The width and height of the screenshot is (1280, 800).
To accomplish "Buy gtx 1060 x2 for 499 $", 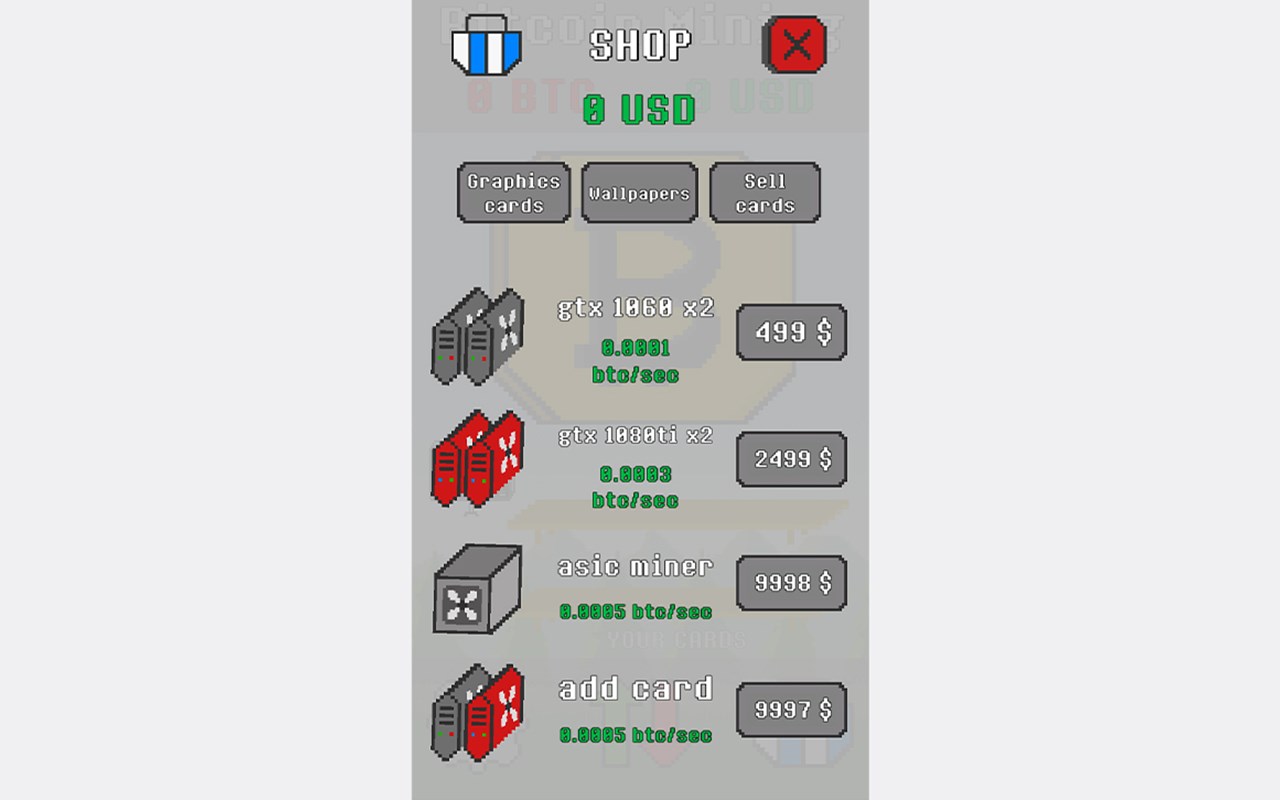I will (791, 332).
